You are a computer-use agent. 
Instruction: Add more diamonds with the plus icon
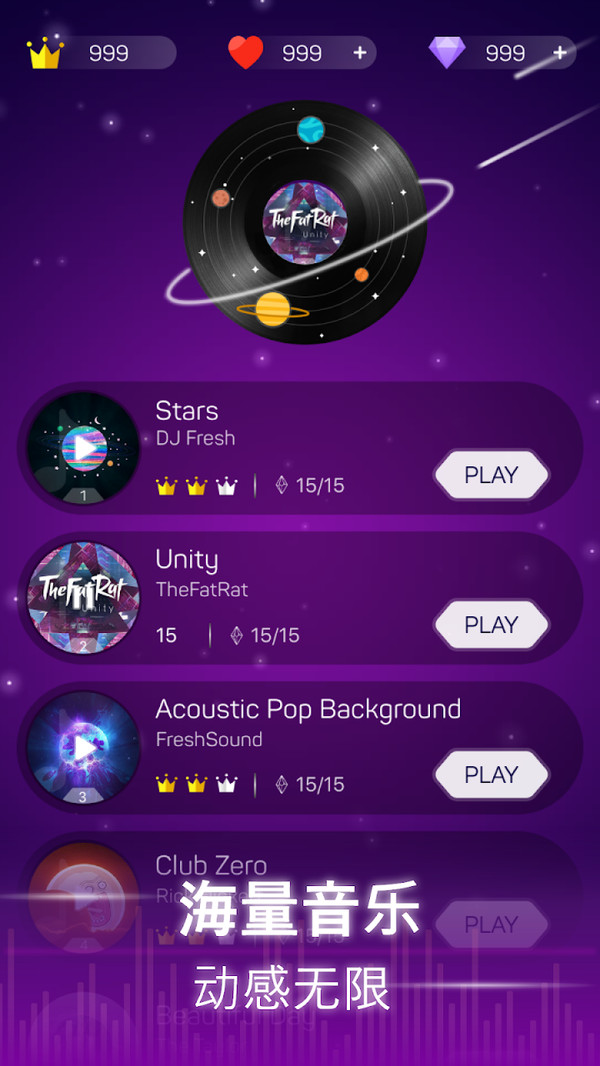click(x=560, y=53)
